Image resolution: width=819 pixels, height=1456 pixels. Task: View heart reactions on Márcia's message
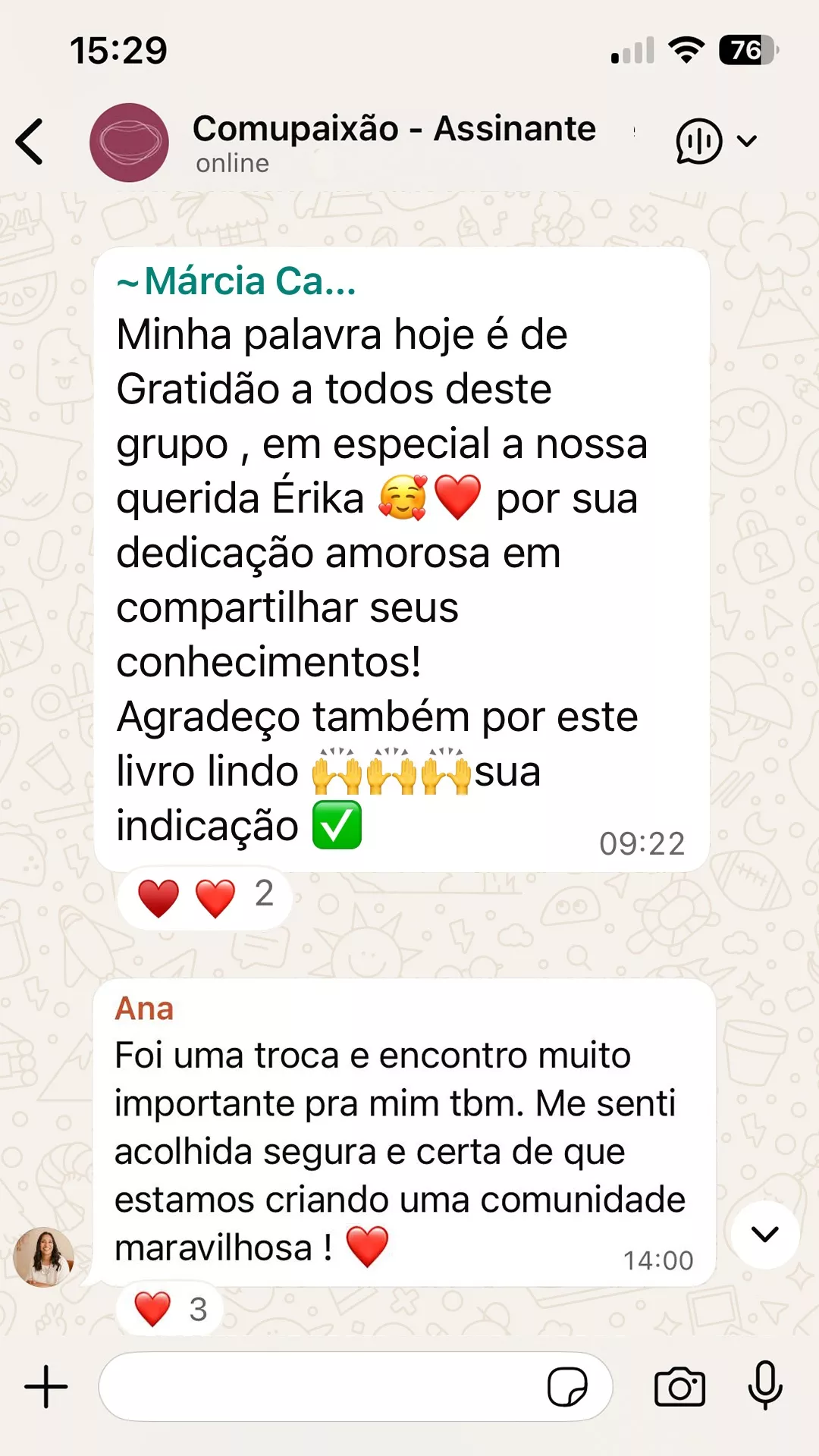[x=205, y=897]
